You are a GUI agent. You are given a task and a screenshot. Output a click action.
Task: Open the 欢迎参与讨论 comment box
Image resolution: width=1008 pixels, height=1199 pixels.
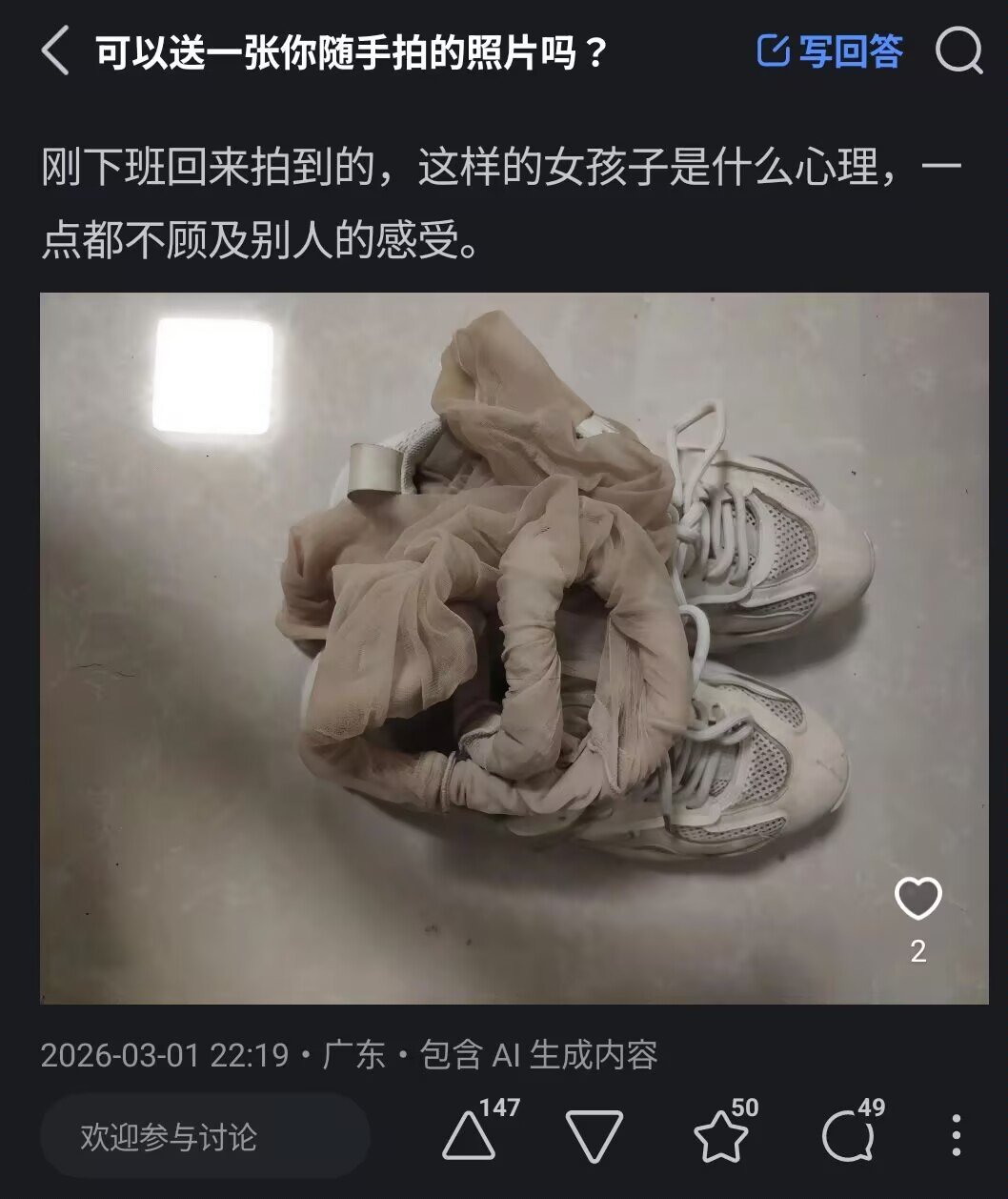(x=205, y=1136)
